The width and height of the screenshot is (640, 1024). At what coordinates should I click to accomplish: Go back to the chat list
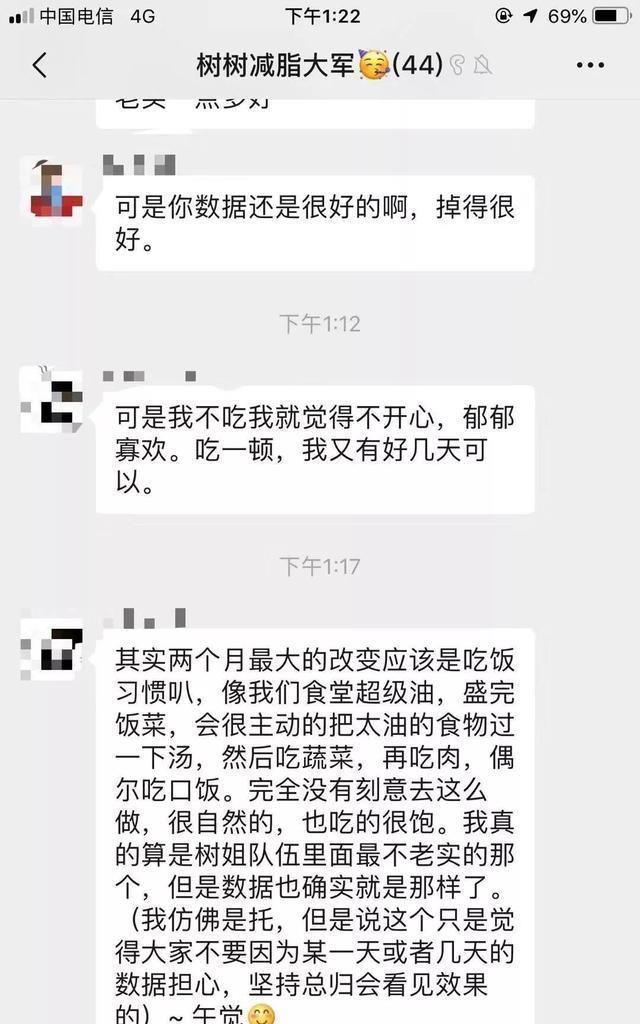tap(40, 66)
